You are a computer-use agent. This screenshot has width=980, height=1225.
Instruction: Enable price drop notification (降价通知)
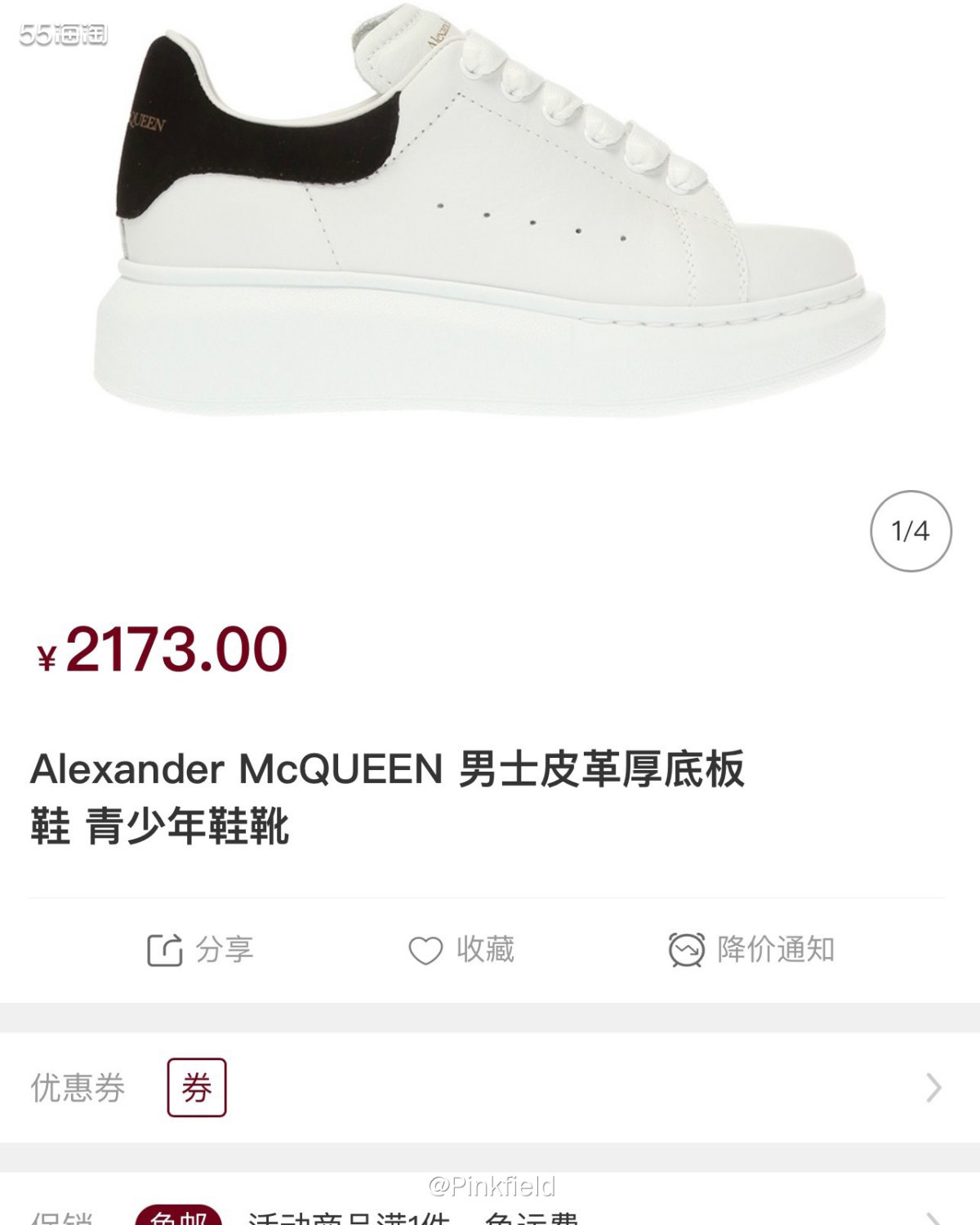point(751,950)
